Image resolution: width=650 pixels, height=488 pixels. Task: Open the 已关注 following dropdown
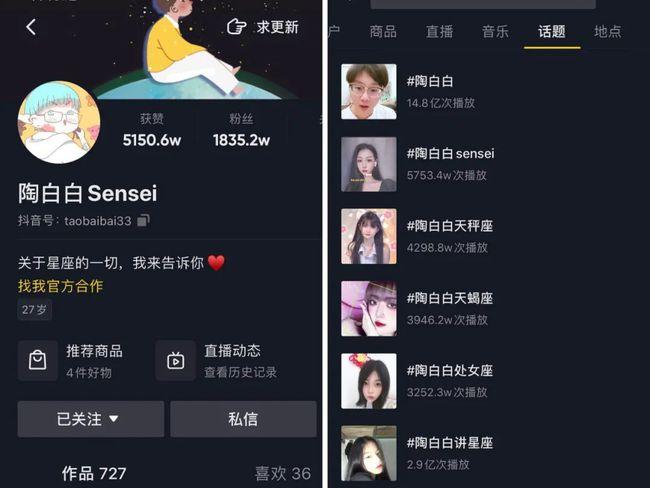(x=90, y=419)
